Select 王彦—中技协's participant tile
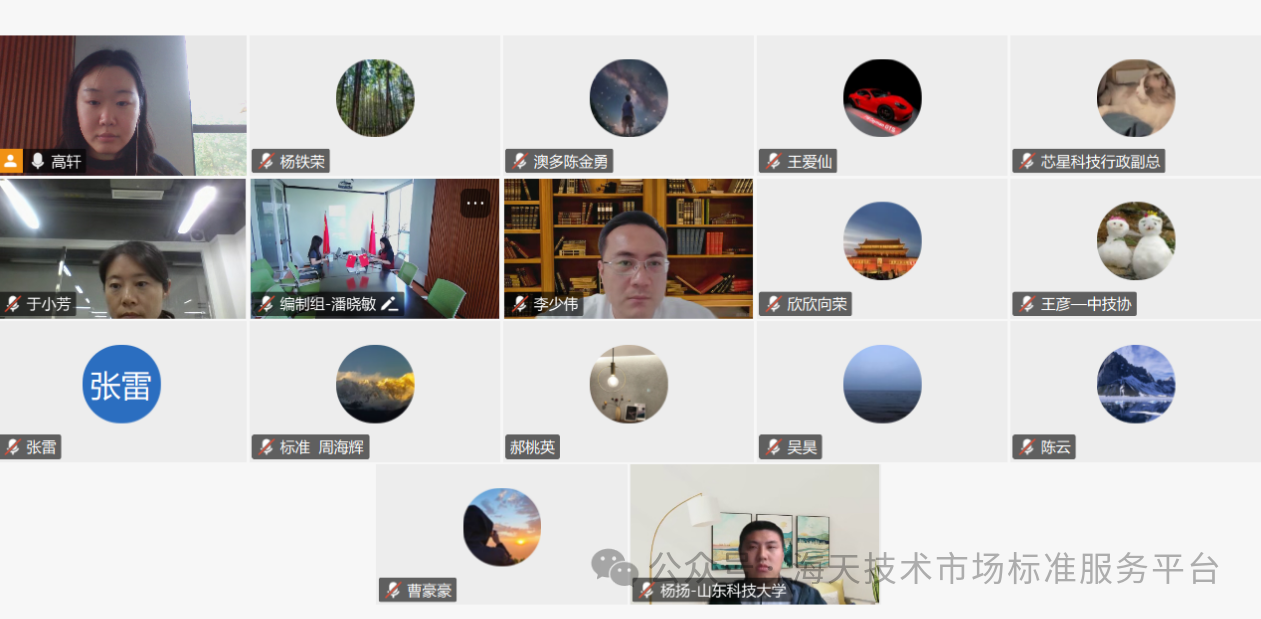The height and width of the screenshot is (619, 1261). click(1135, 248)
